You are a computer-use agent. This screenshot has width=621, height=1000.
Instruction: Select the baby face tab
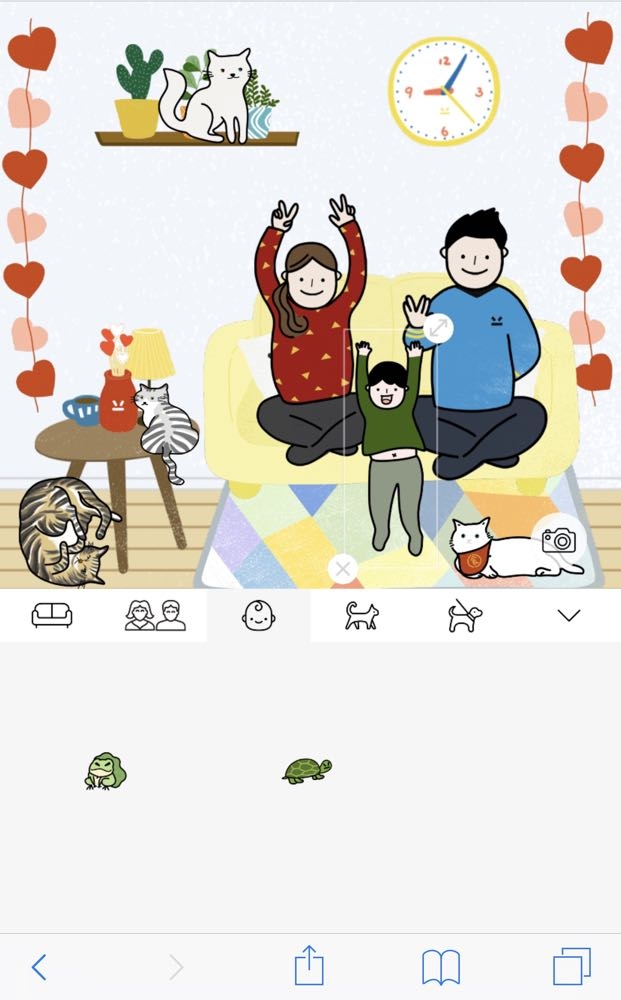(x=258, y=615)
